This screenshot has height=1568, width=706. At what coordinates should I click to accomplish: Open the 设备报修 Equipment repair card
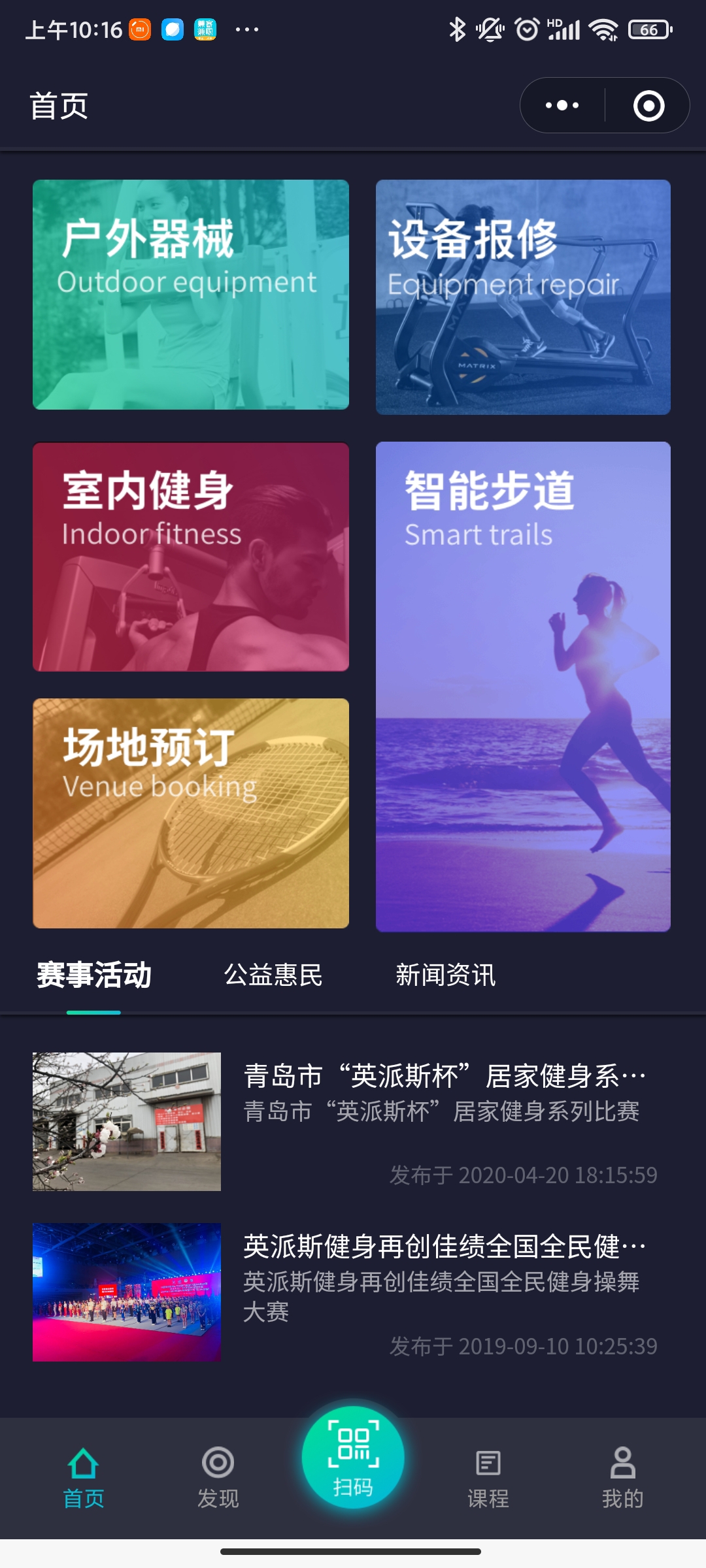point(523,297)
